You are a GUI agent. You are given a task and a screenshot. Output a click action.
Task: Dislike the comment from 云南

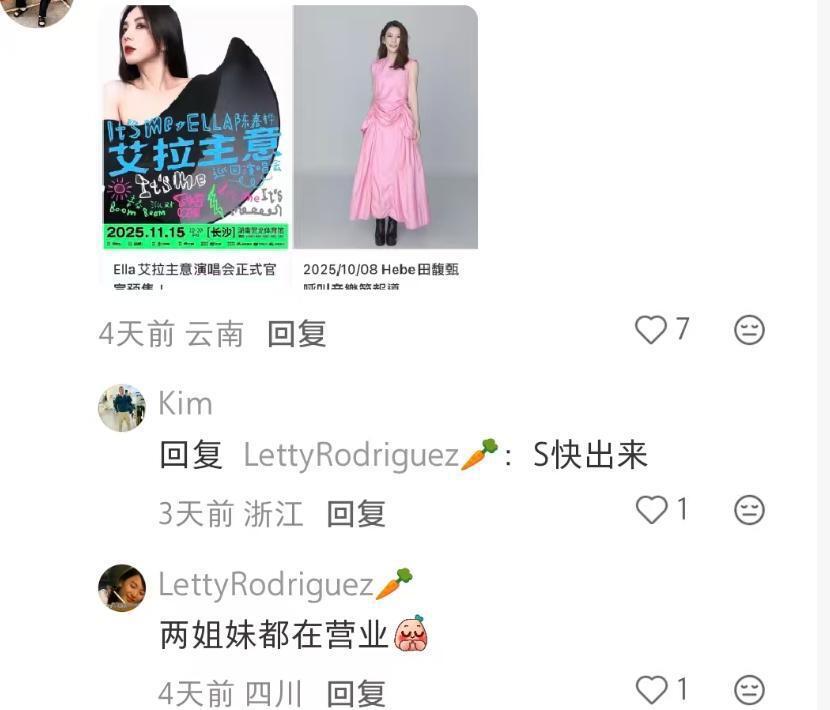point(749,330)
